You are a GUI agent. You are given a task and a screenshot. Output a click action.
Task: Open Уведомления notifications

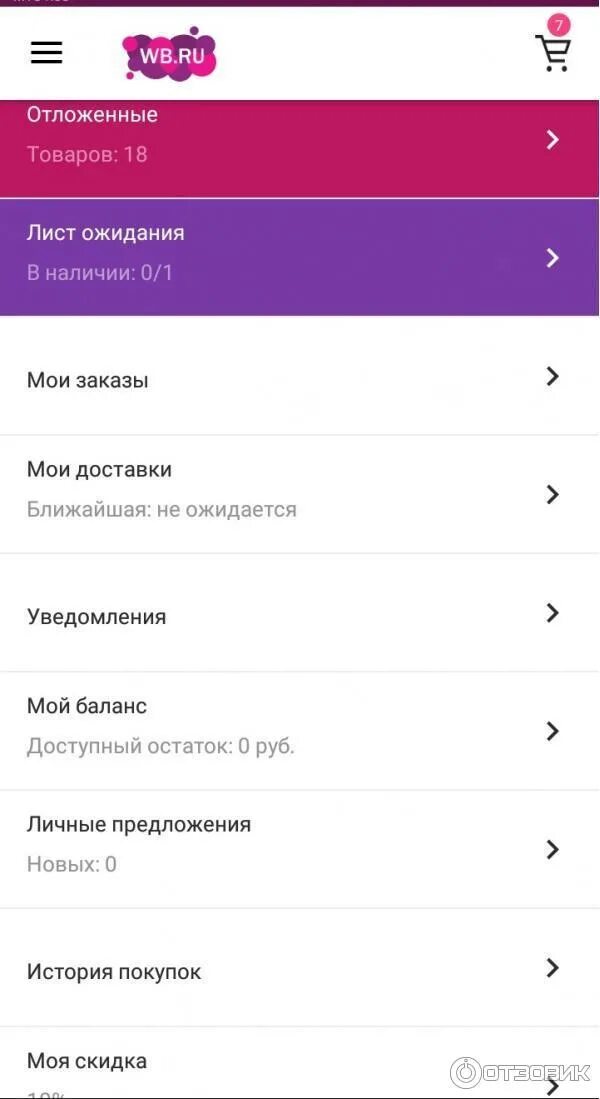(300, 615)
